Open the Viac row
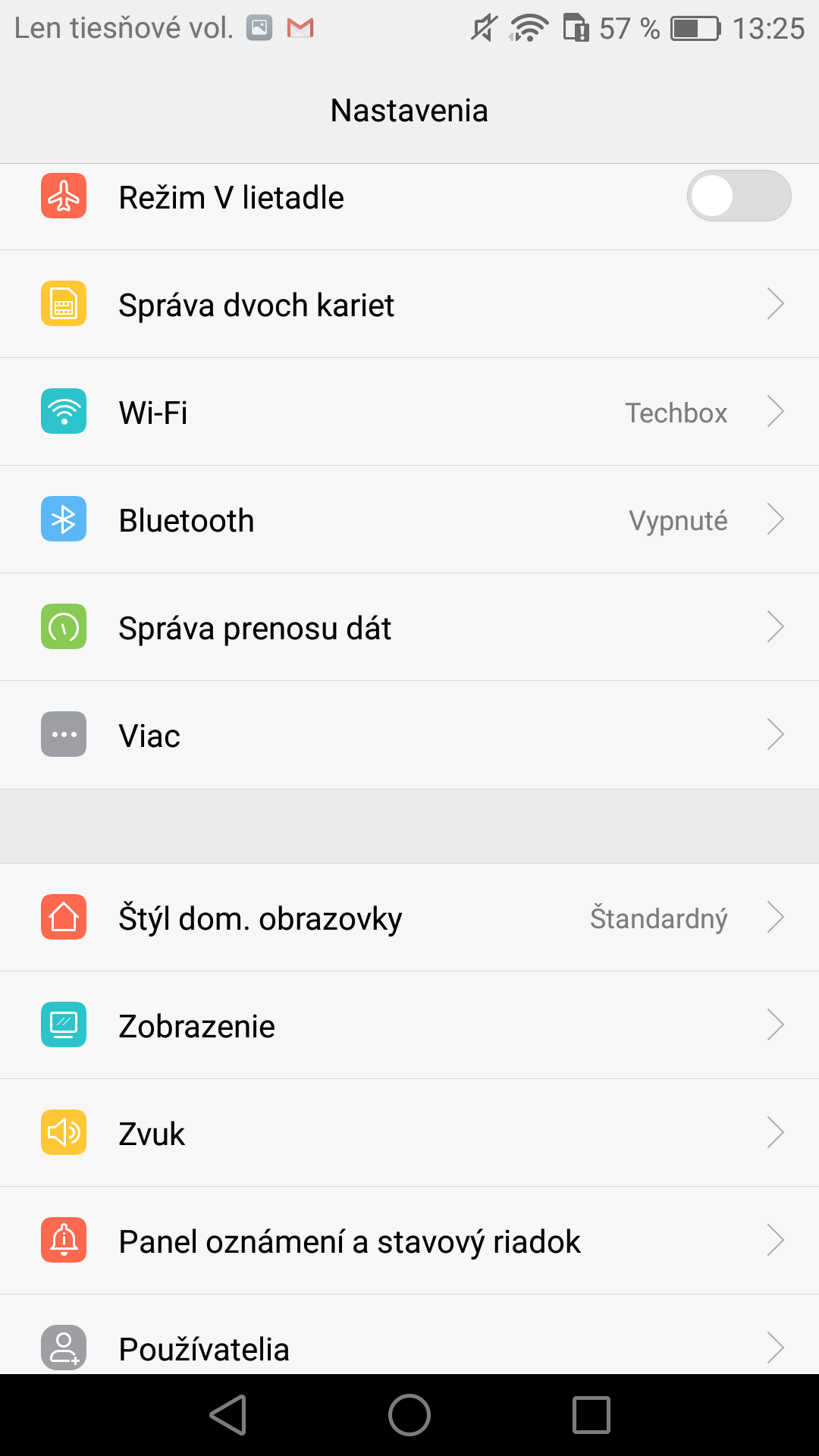Viewport: 819px width, 1456px height. coord(409,735)
